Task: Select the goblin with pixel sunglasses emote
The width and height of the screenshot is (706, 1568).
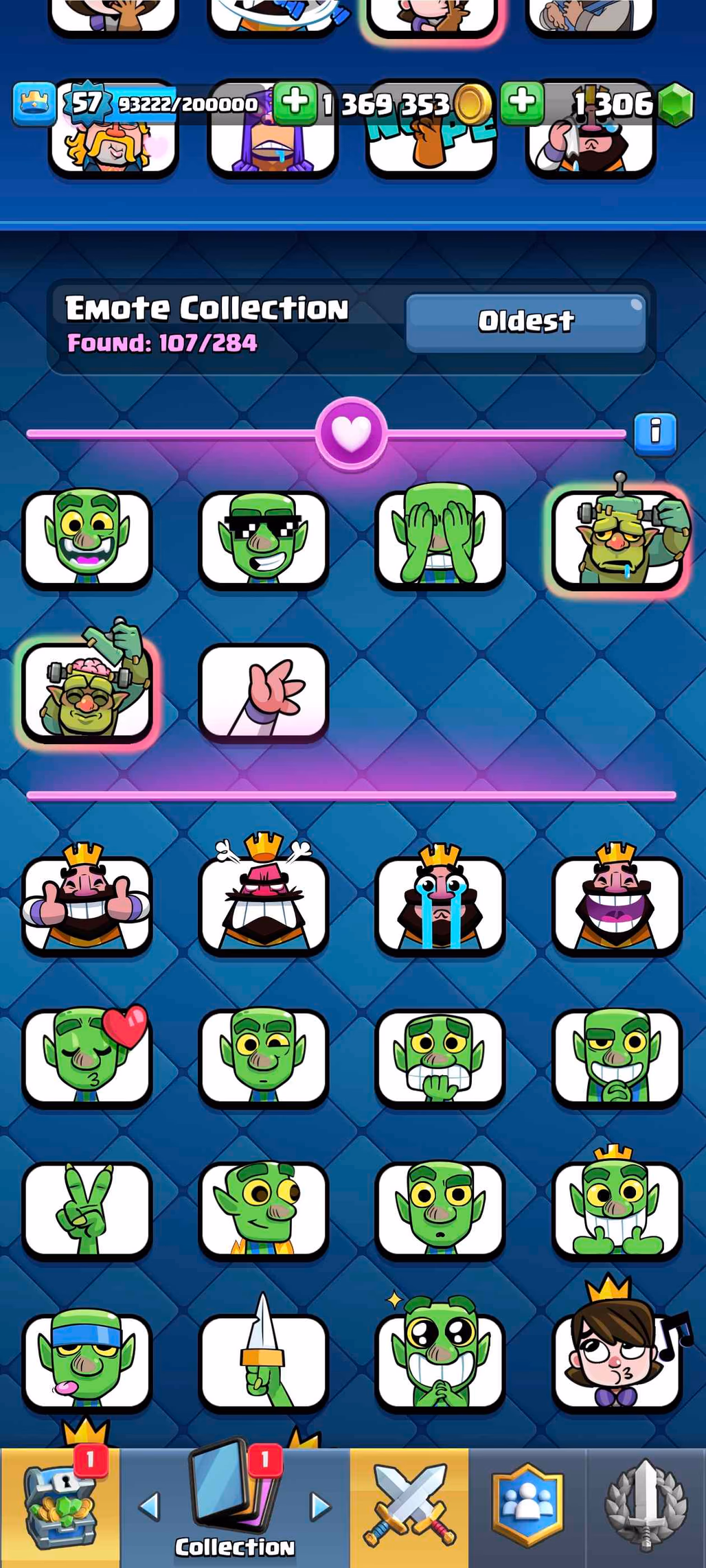Action: tap(264, 540)
